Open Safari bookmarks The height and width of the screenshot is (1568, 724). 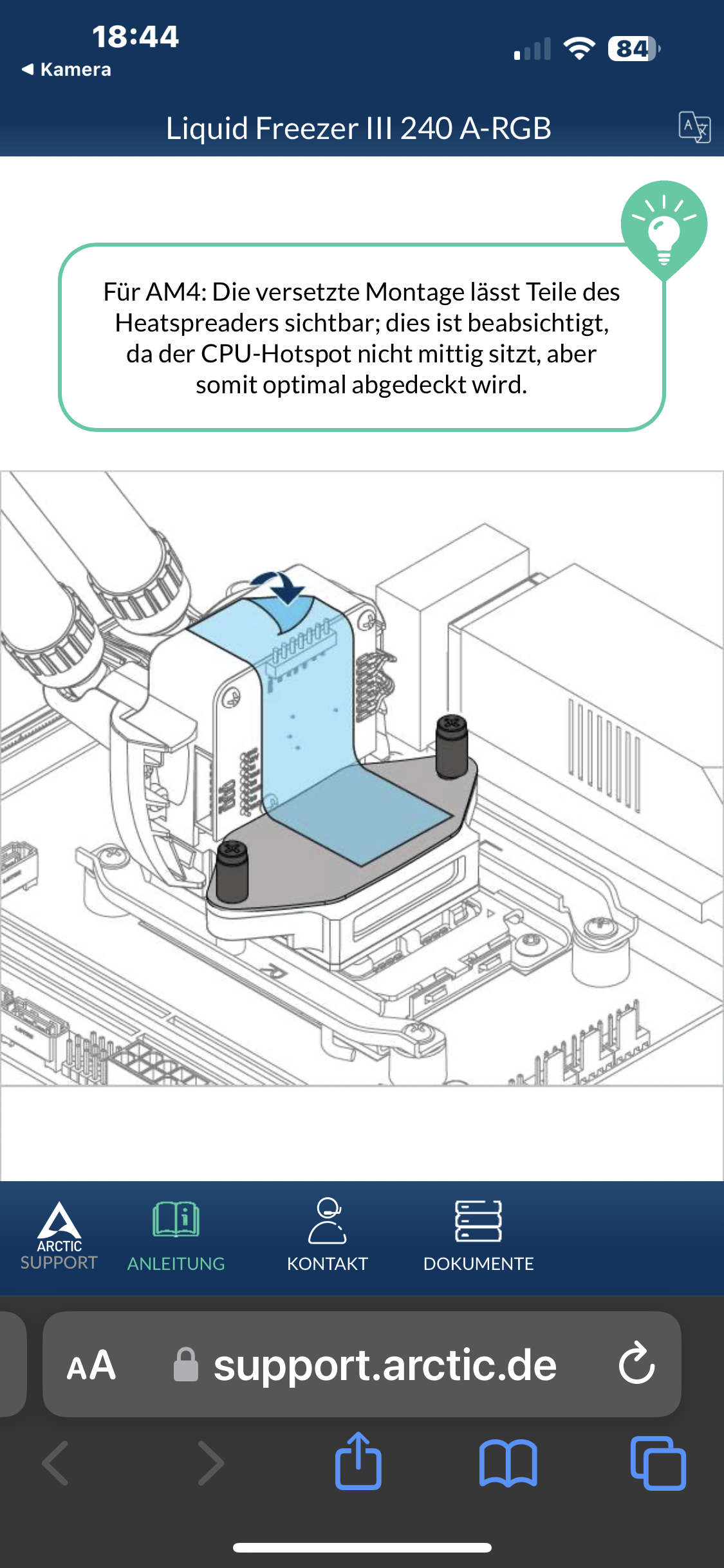pos(508,1463)
